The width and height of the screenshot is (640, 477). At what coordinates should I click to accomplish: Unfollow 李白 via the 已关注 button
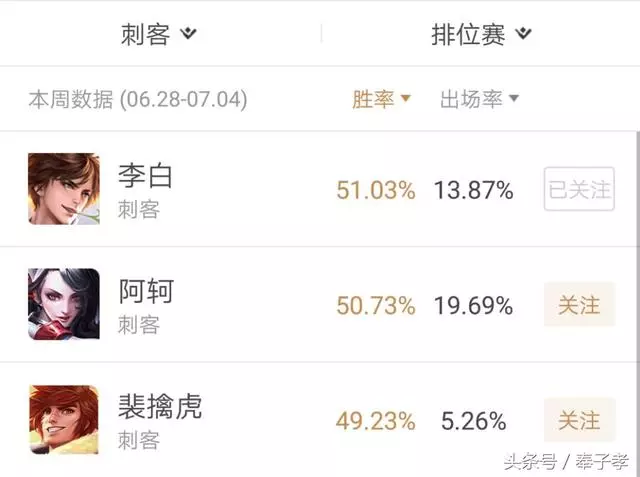[x=578, y=189]
